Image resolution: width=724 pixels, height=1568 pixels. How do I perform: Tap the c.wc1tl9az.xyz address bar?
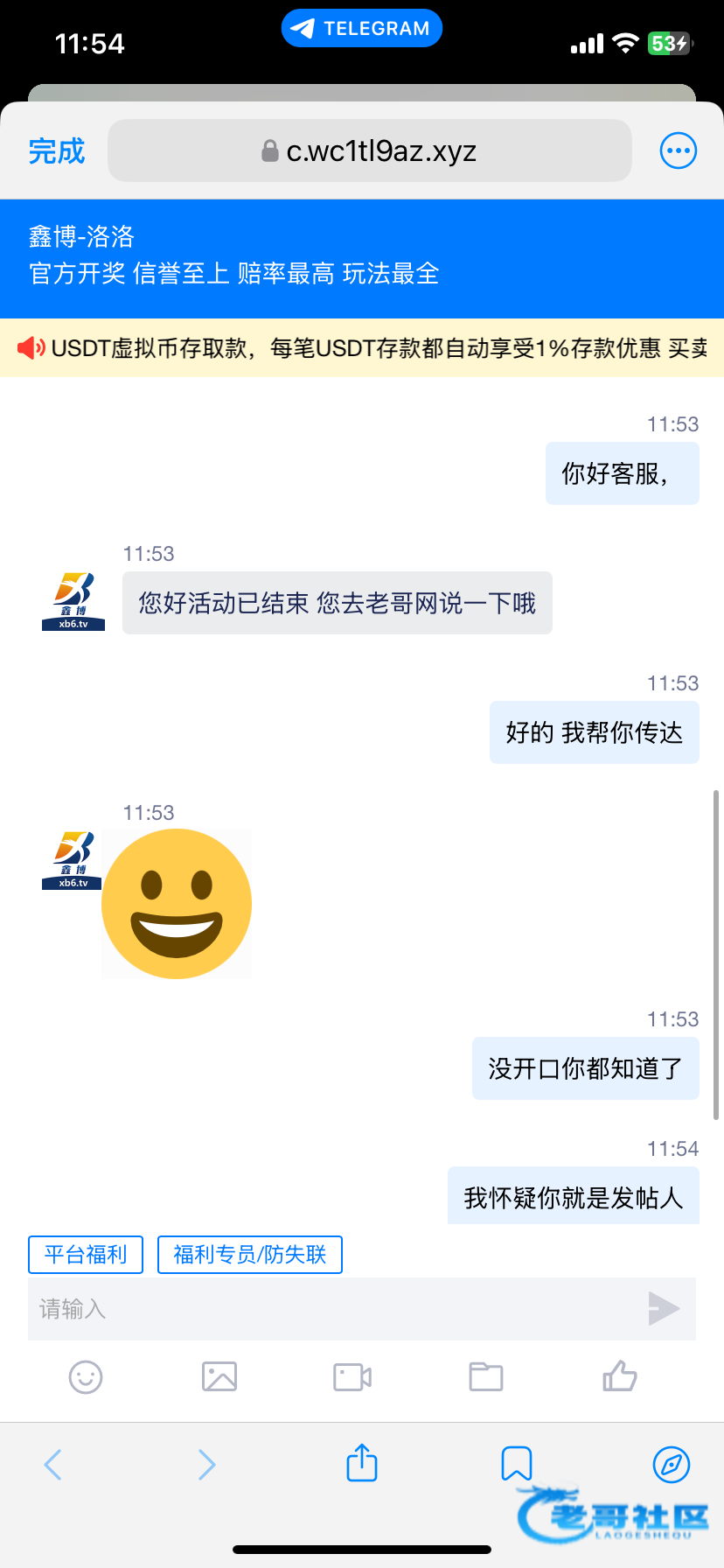pyautogui.click(x=369, y=151)
